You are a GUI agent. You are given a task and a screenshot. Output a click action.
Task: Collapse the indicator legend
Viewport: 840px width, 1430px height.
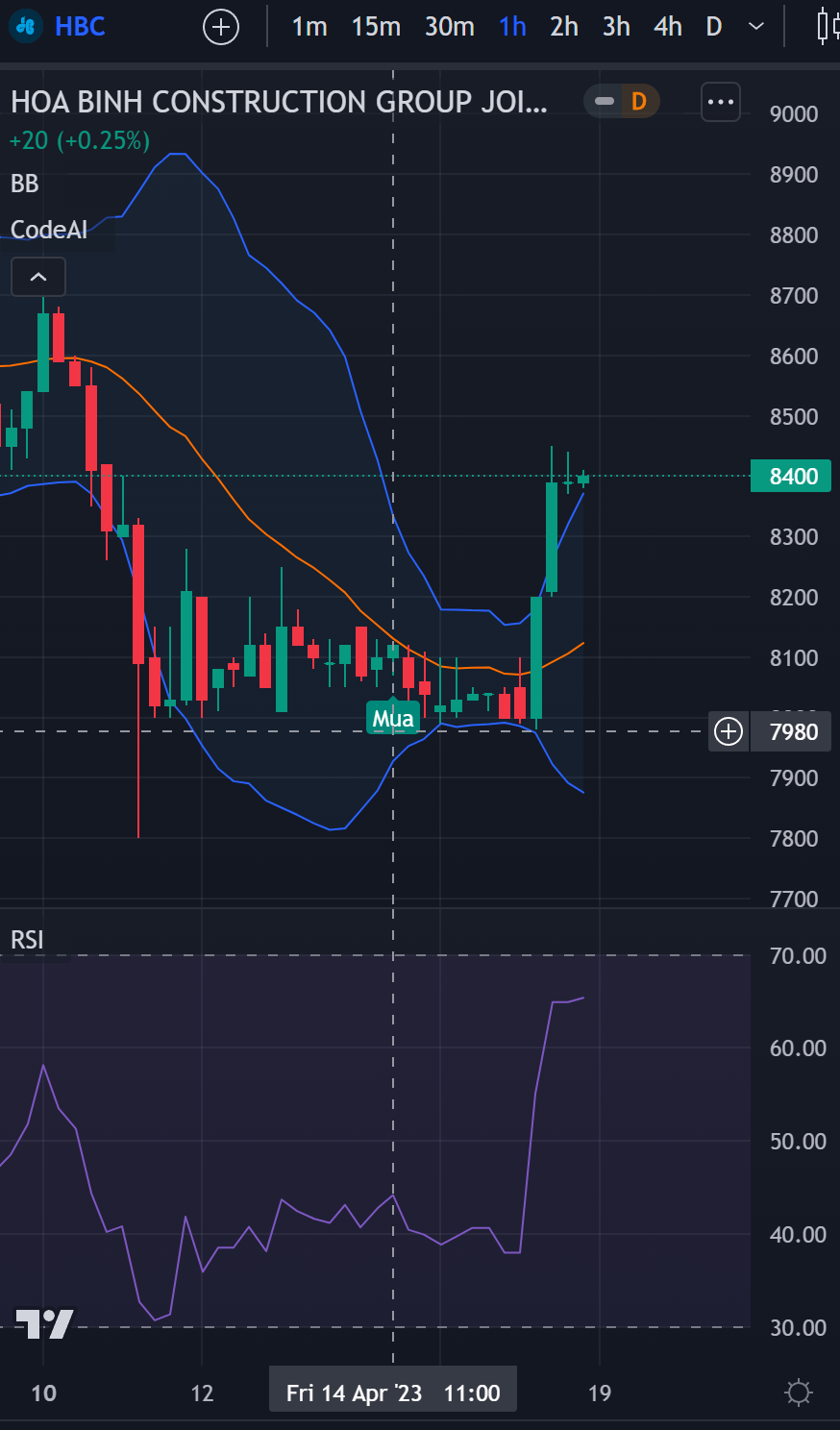[38, 278]
